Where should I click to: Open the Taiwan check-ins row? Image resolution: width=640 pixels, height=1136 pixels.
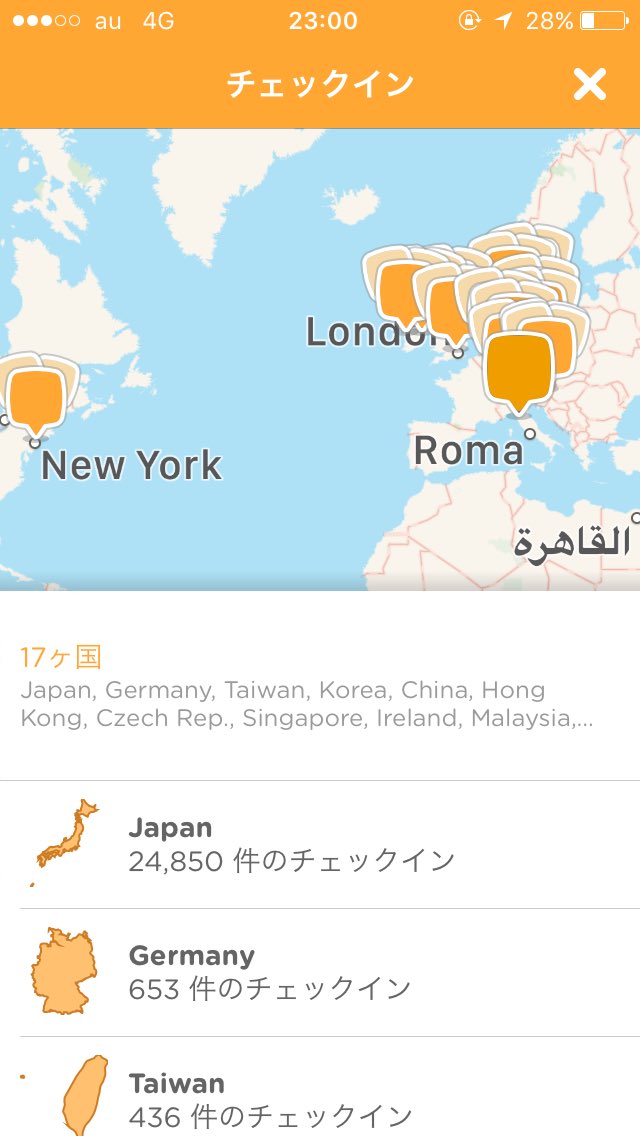(x=320, y=1087)
